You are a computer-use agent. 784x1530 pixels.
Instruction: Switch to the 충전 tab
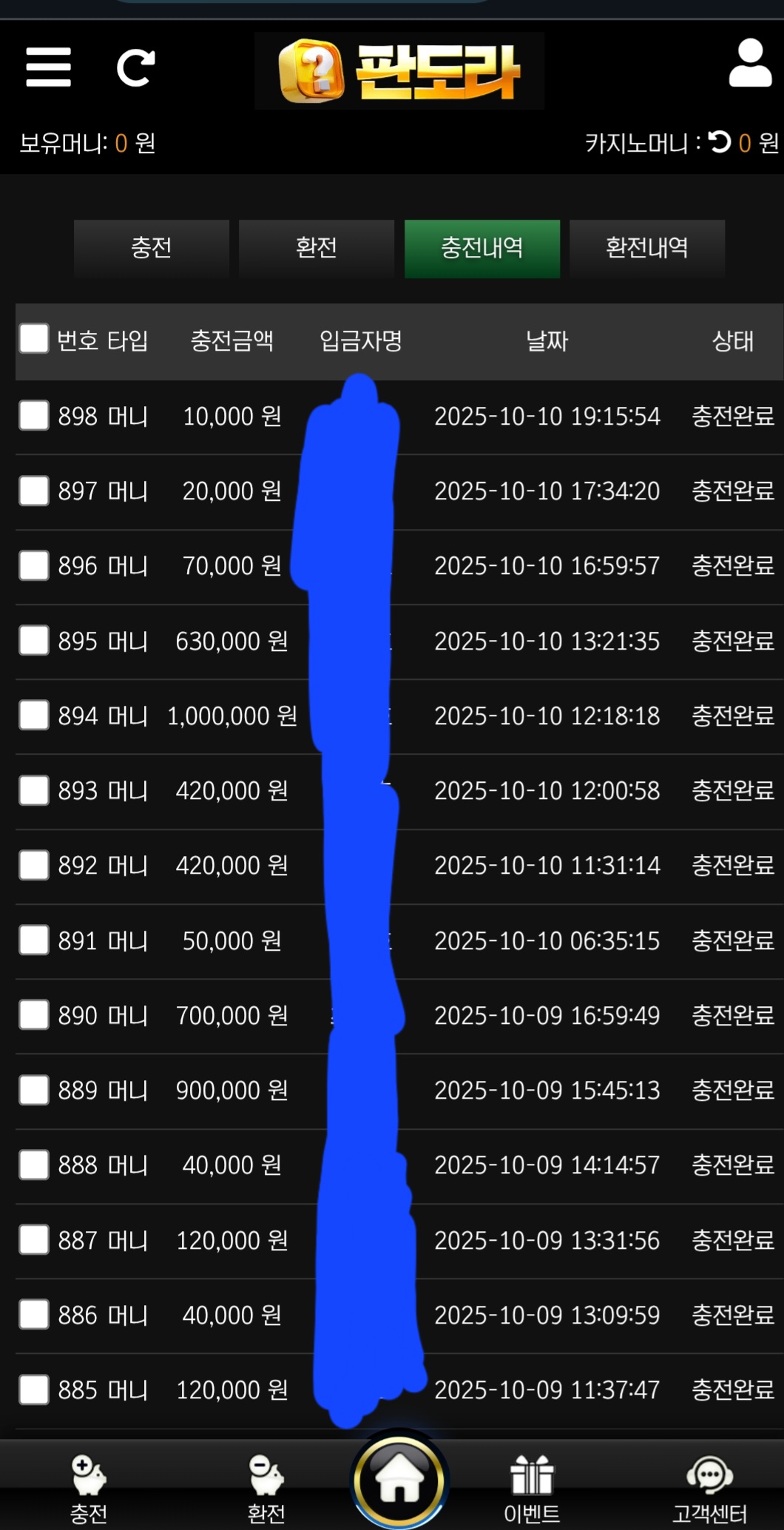point(151,248)
